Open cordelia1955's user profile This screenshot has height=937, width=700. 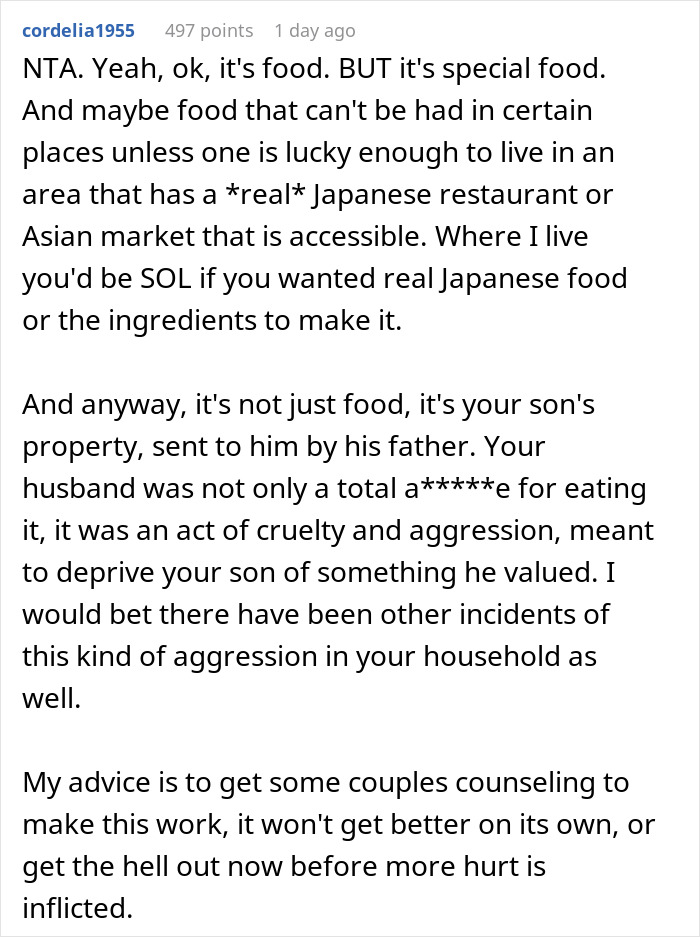[x=78, y=31]
